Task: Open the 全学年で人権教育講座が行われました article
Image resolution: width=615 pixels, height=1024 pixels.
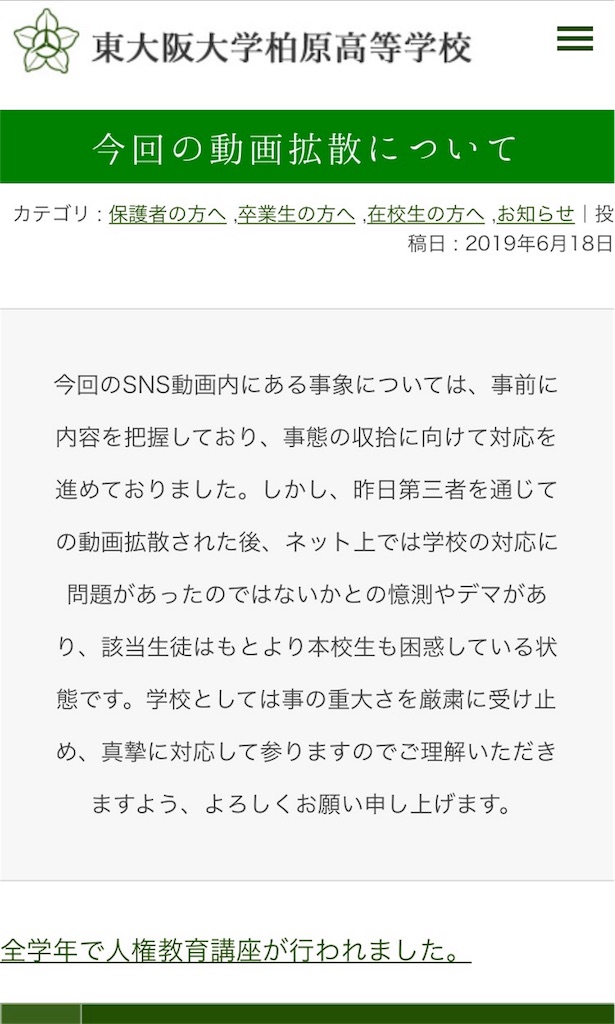Action: click(x=235, y=949)
